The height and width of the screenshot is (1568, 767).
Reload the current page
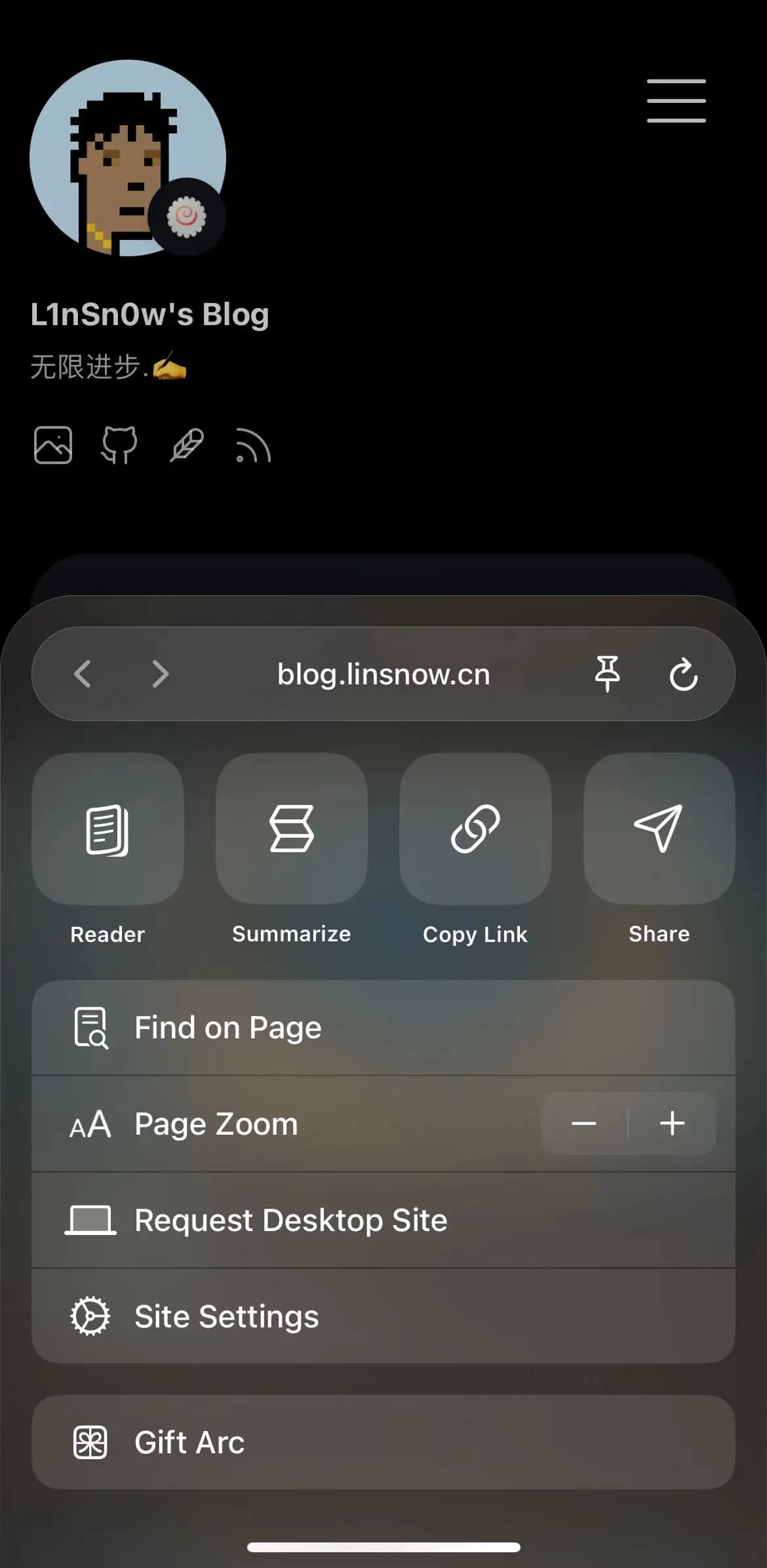point(683,674)
